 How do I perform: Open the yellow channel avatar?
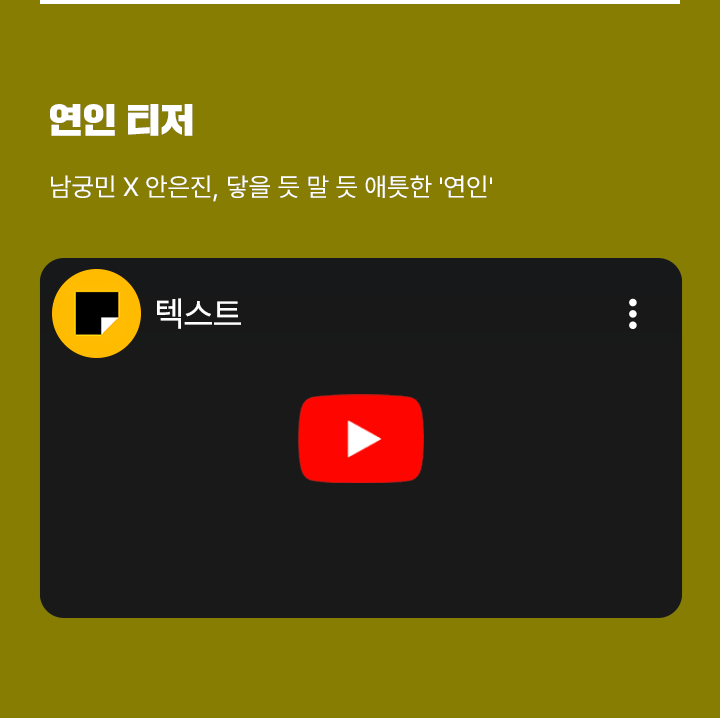[x=96, y=313]
